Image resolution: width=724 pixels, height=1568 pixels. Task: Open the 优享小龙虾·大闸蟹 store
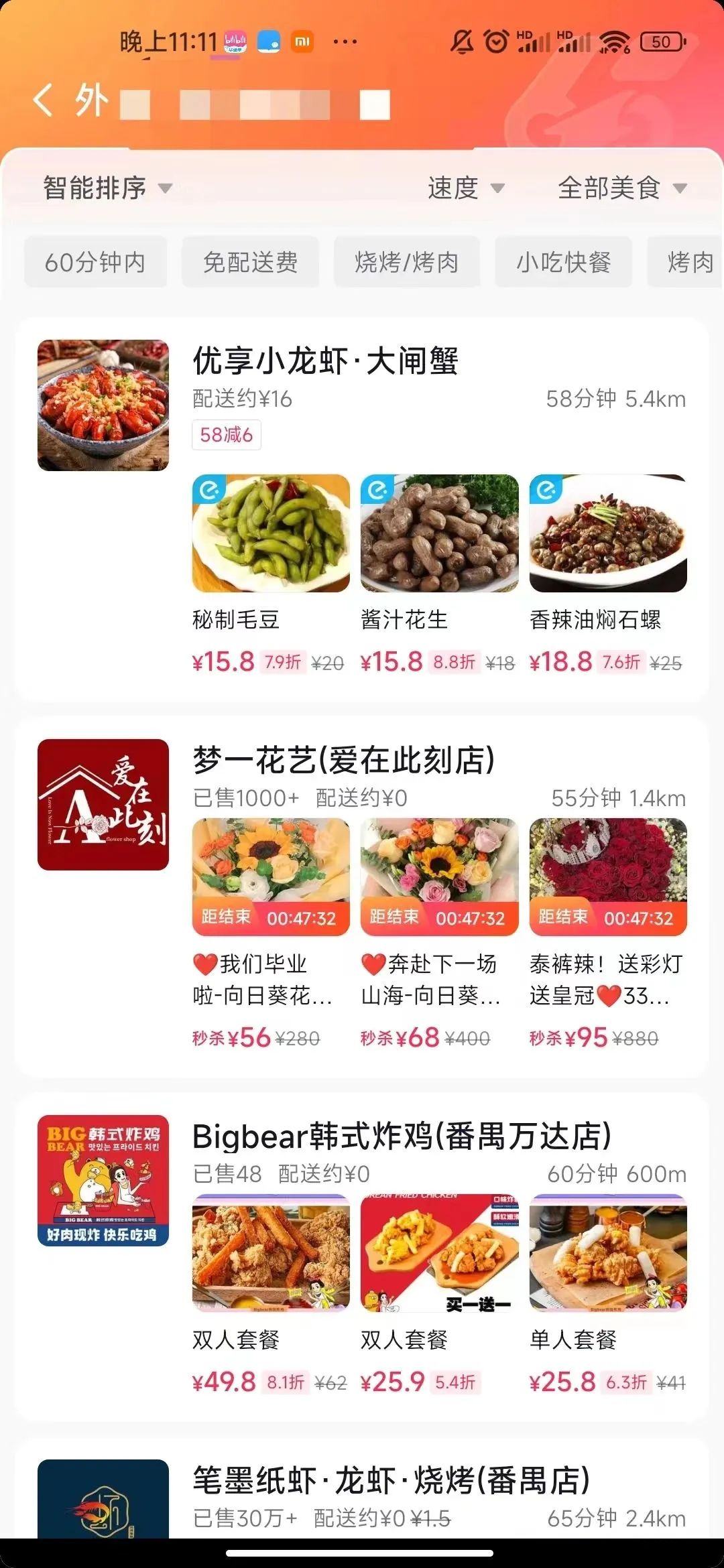coord(326,362)
